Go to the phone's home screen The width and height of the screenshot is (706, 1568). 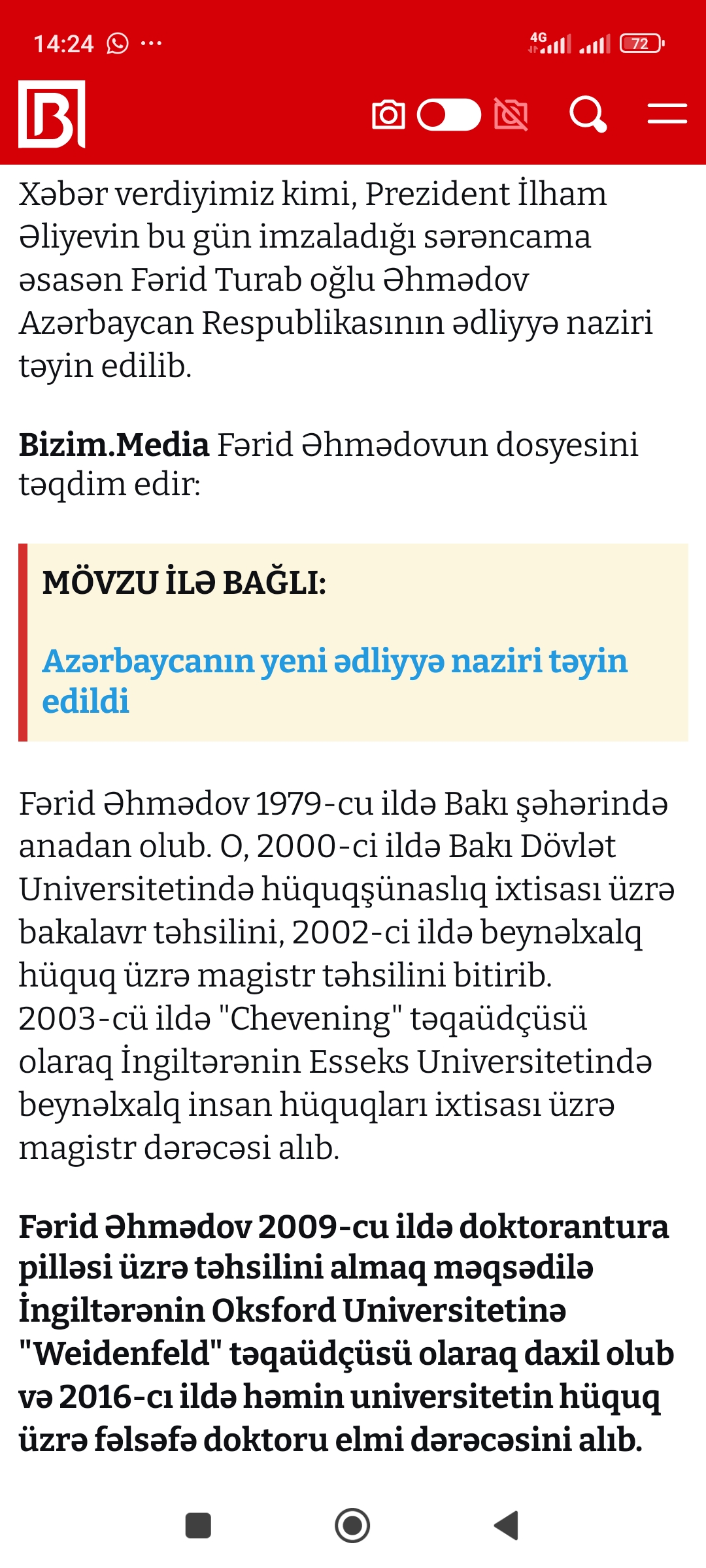click(x=352, y=1526)
